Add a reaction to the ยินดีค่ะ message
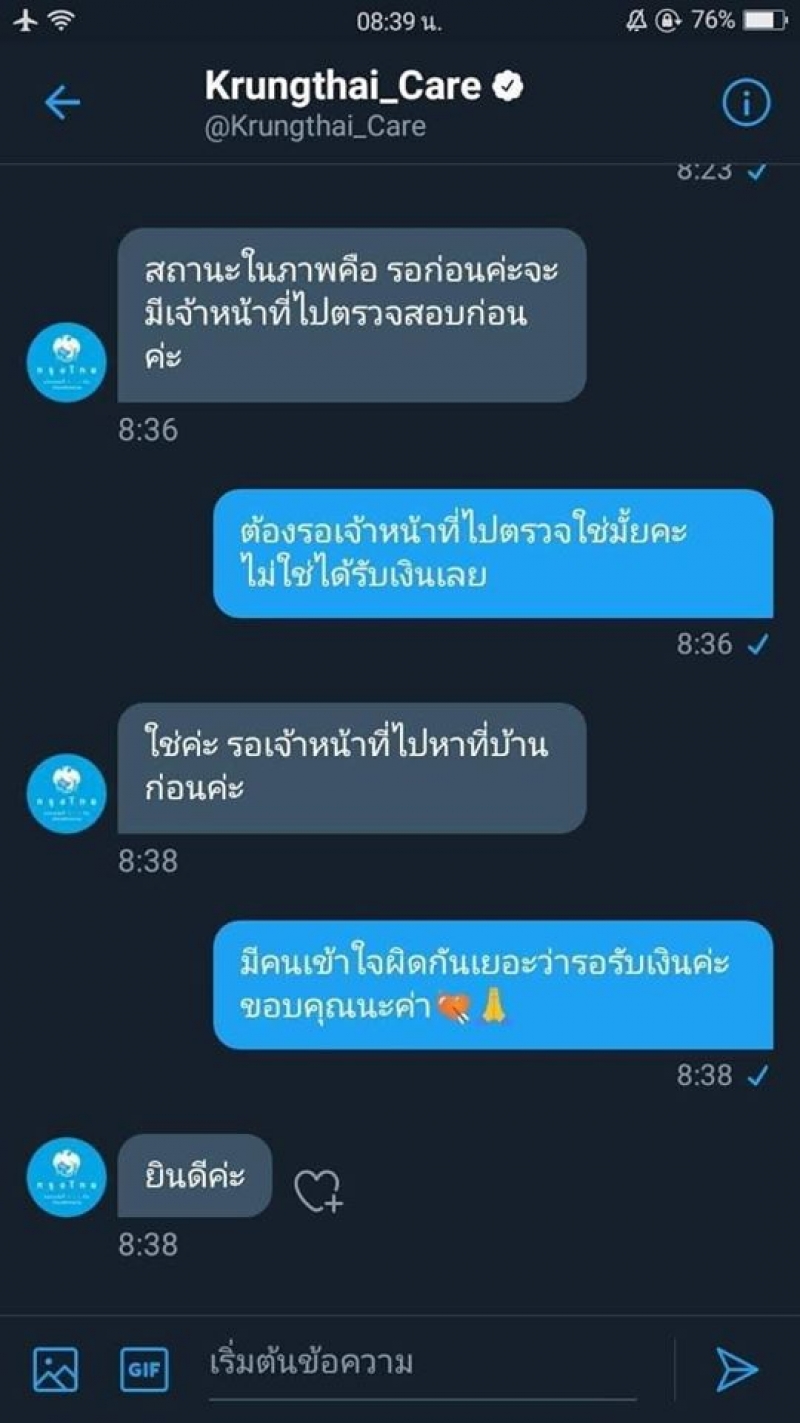Screen dimensions: 800x1423 pos(318,1191)
